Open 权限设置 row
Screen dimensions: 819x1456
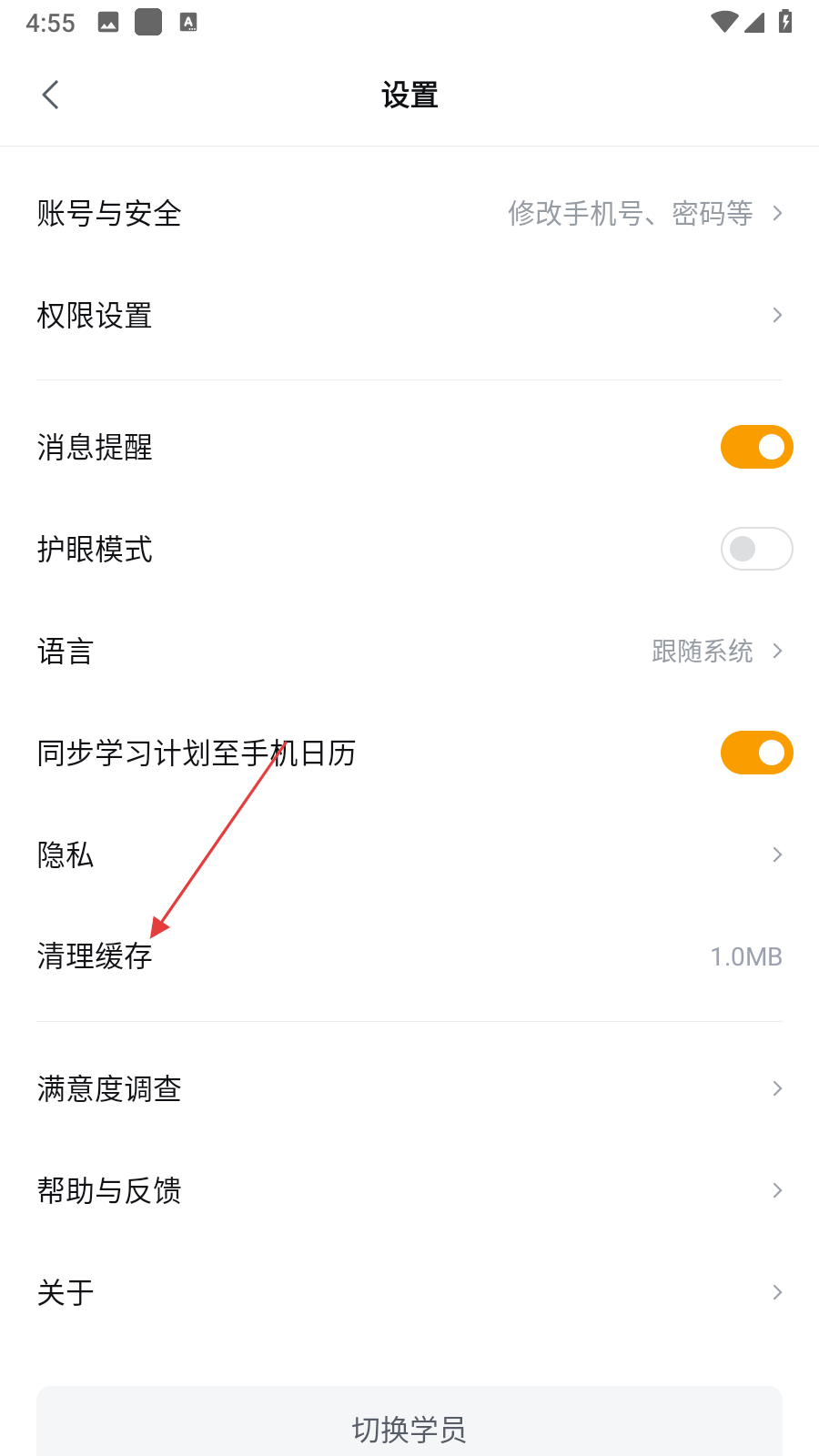[x=409, y=316]
